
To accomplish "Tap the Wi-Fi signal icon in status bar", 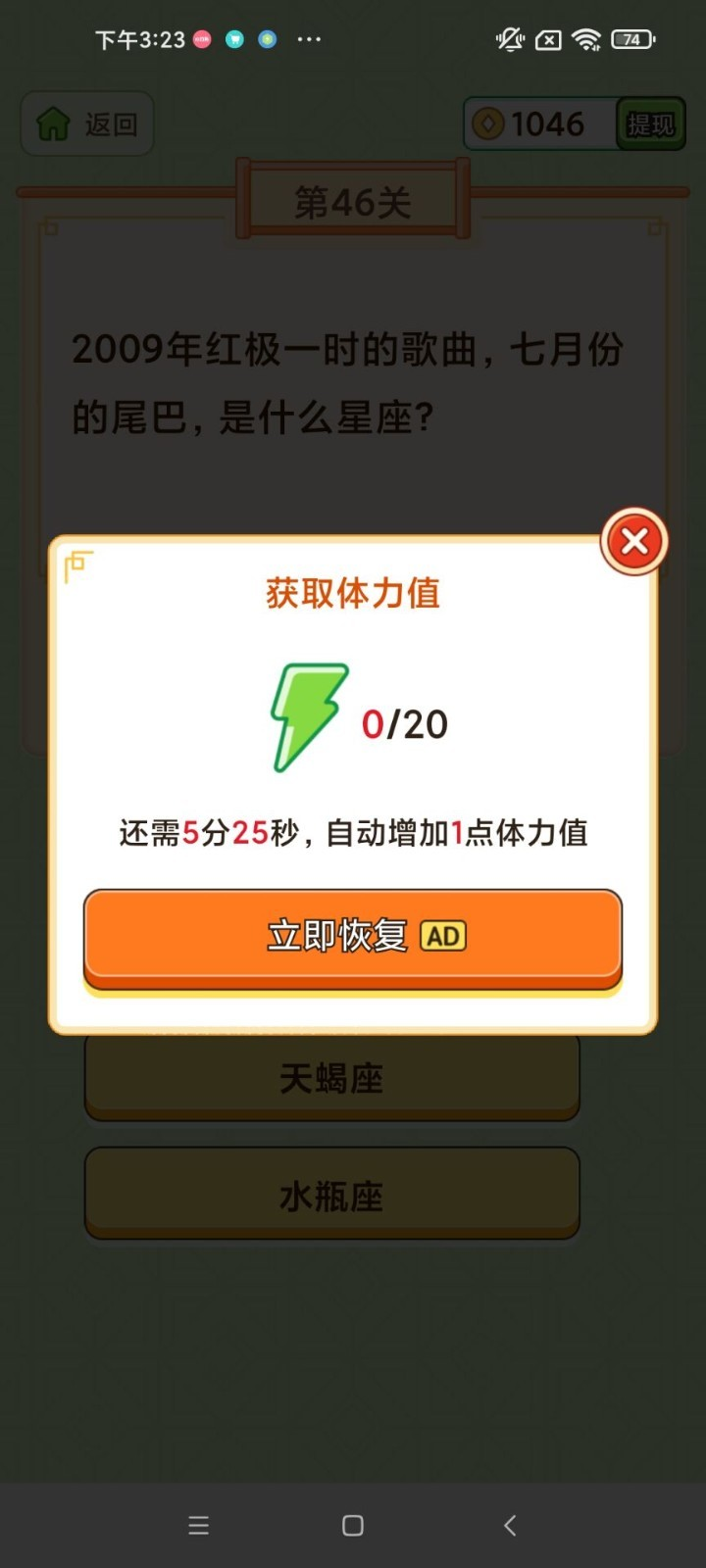I will tap(586, 39).
